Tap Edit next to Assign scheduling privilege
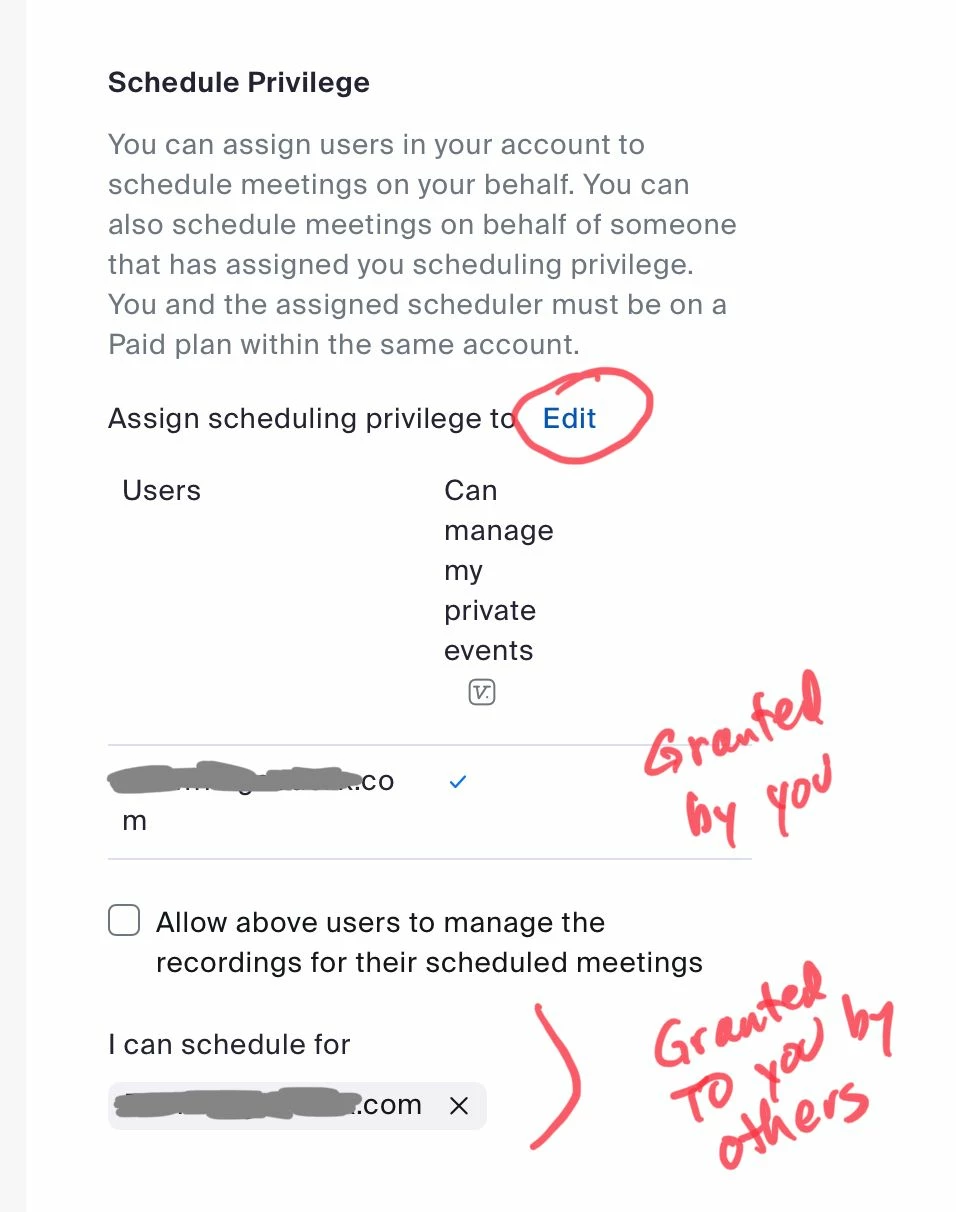Viewport: 956px width, 1212px height. coord(569,418)
